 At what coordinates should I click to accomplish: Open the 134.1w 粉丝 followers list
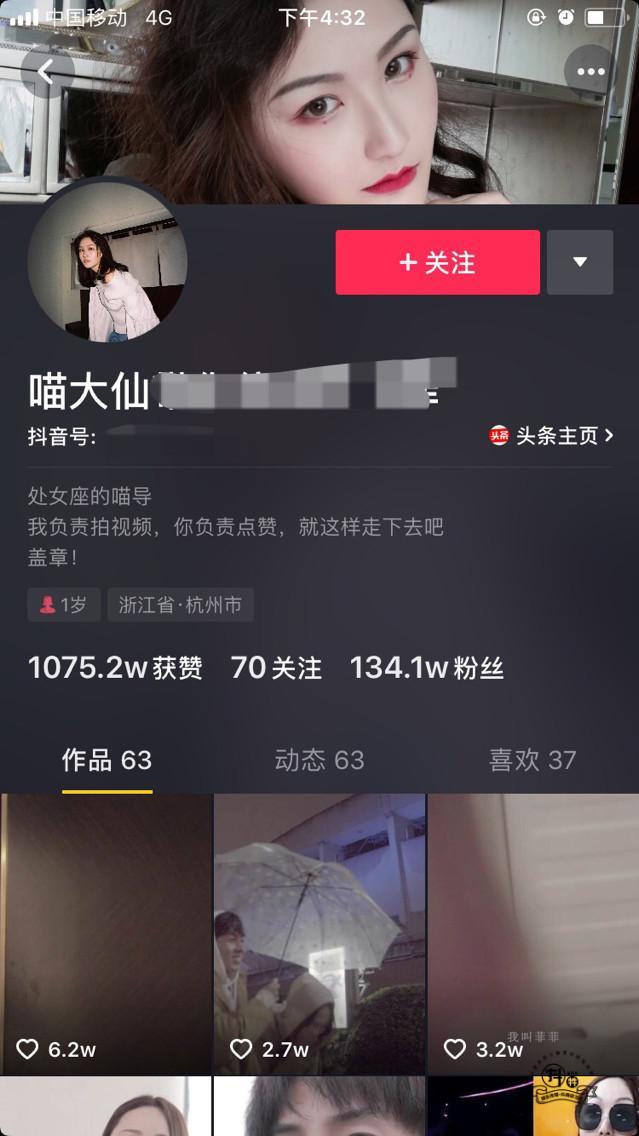pyautogui.click(x=426, y=668)
